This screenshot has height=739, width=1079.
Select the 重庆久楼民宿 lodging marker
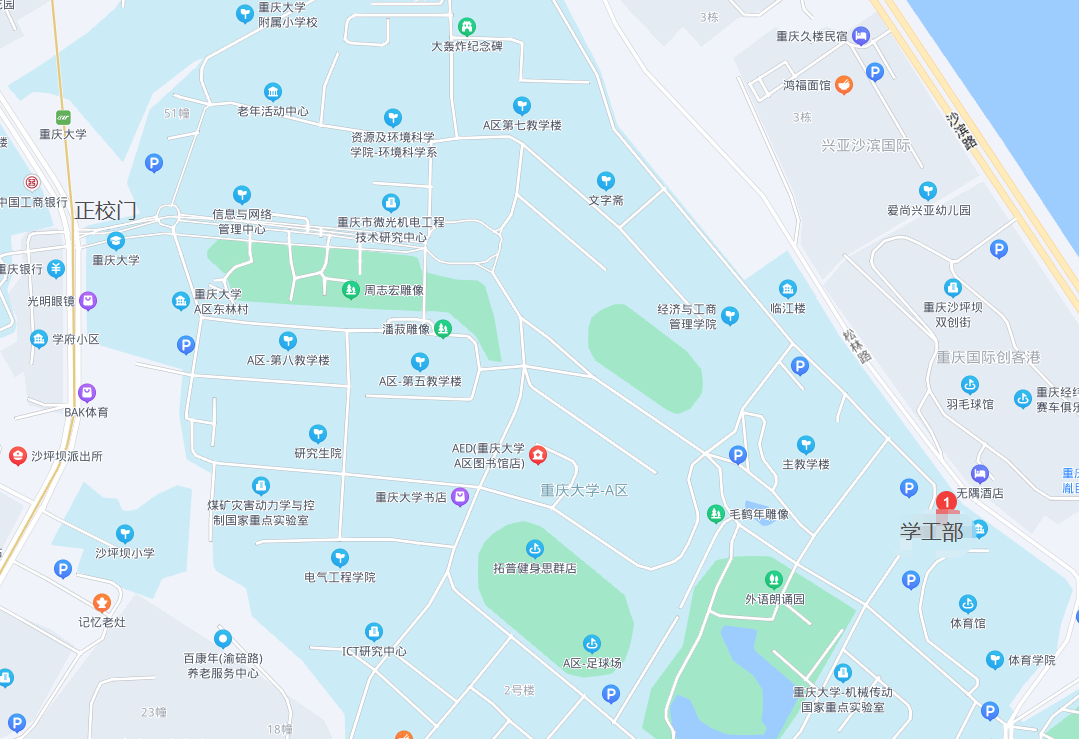(x=860, y=36)
